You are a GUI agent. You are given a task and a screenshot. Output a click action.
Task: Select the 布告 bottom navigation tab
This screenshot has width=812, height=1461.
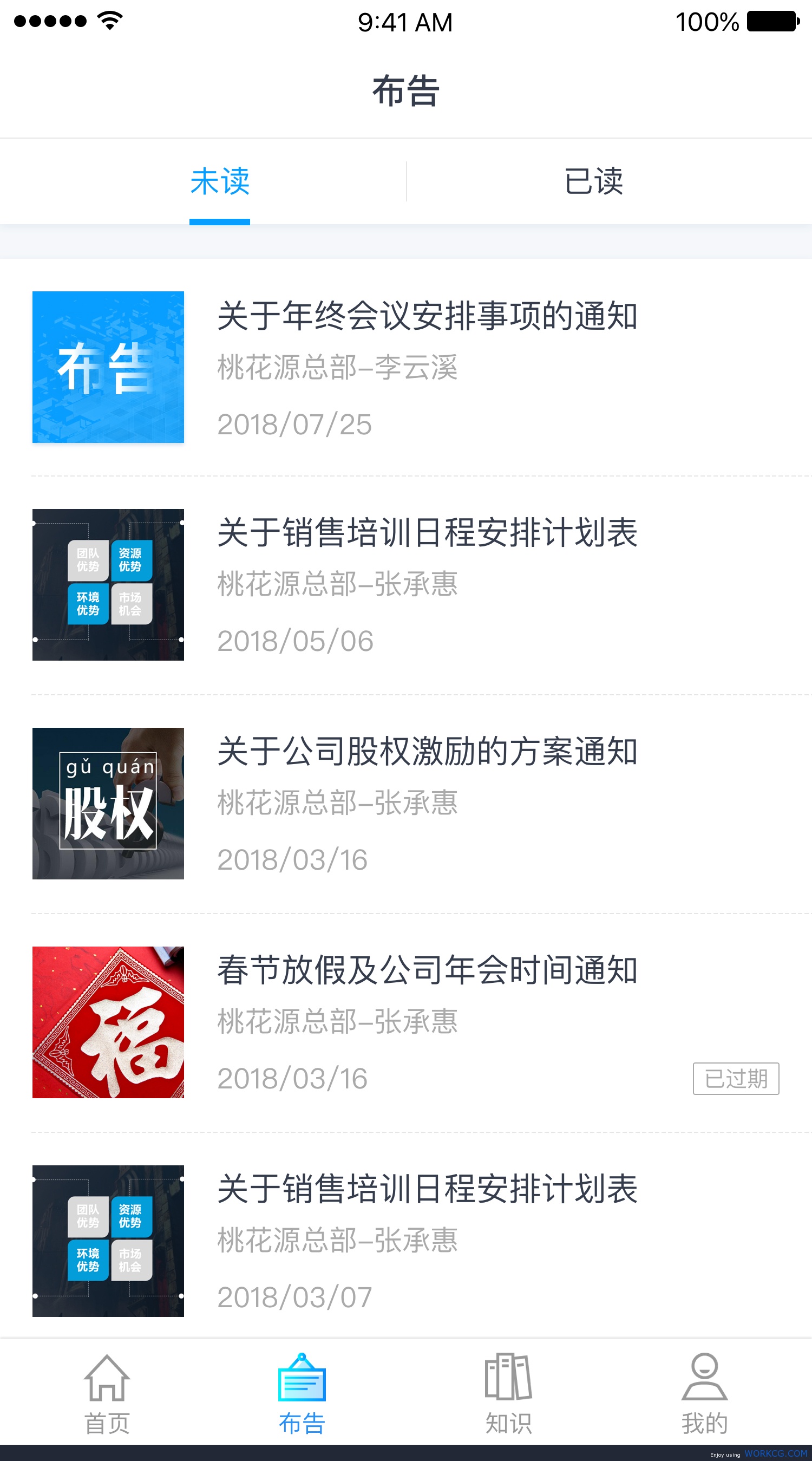[302, 1394]
